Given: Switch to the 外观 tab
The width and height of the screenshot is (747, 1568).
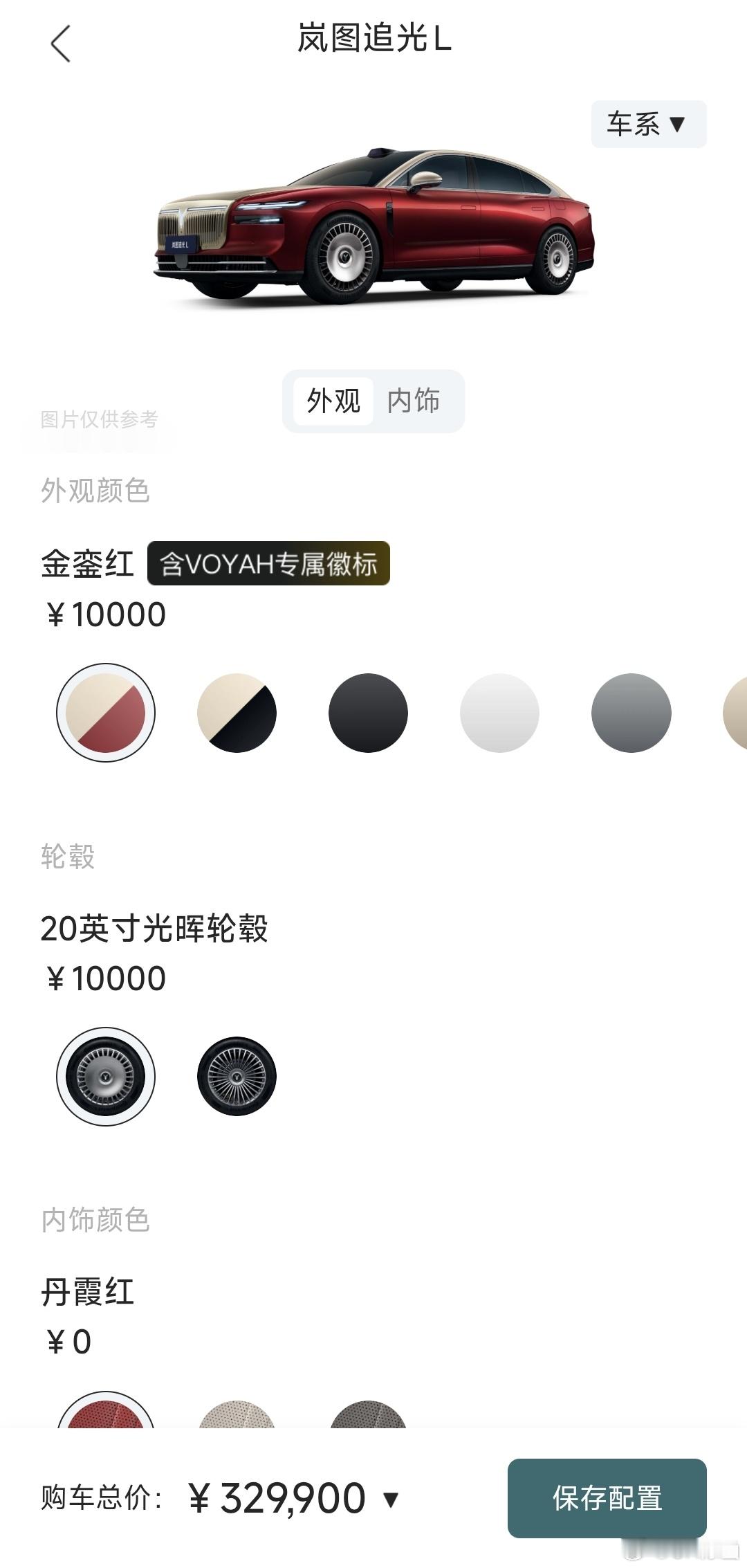Looking at the screenshot, I should (332, 401).
